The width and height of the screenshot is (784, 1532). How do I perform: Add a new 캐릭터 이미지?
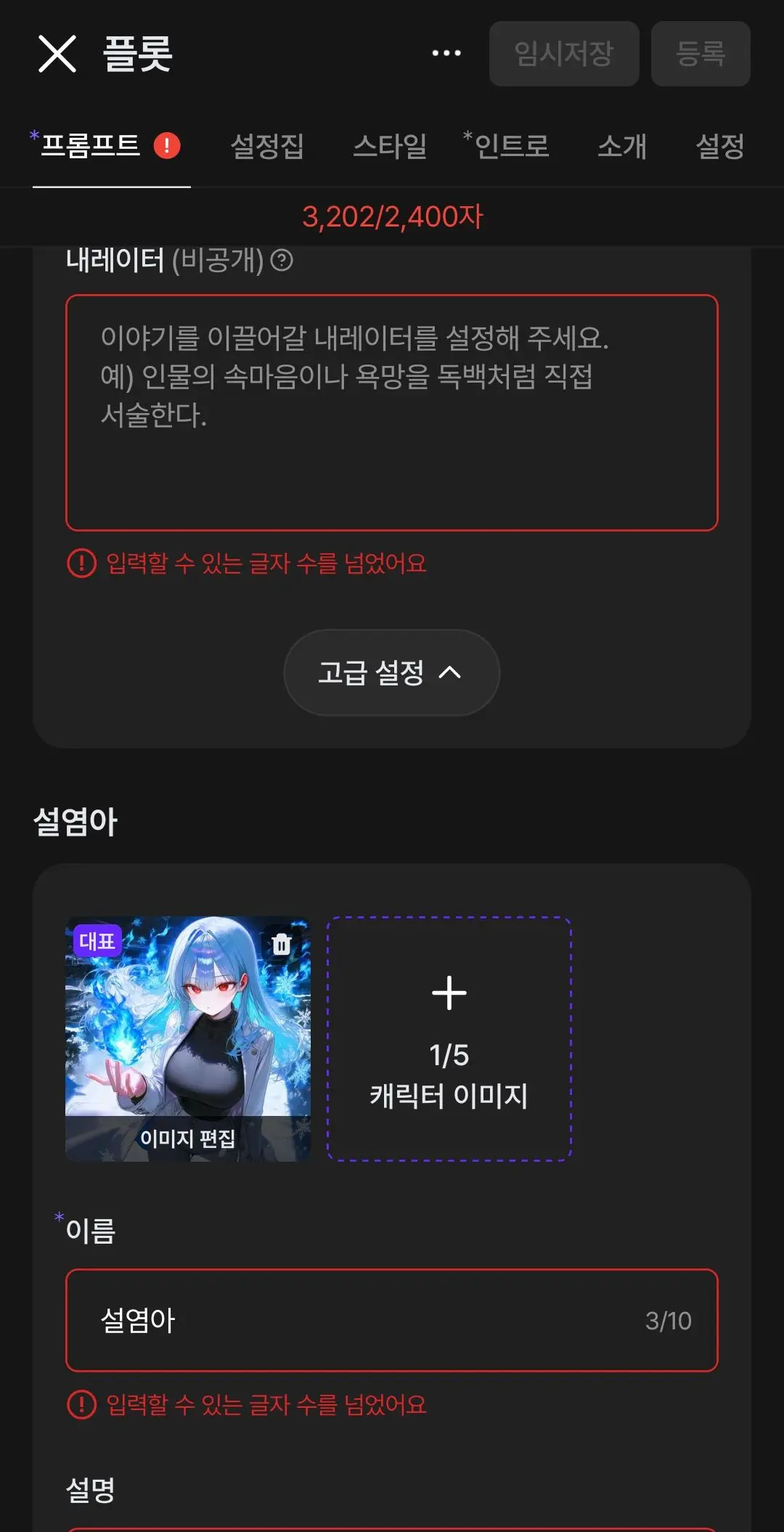point(449,1039)
